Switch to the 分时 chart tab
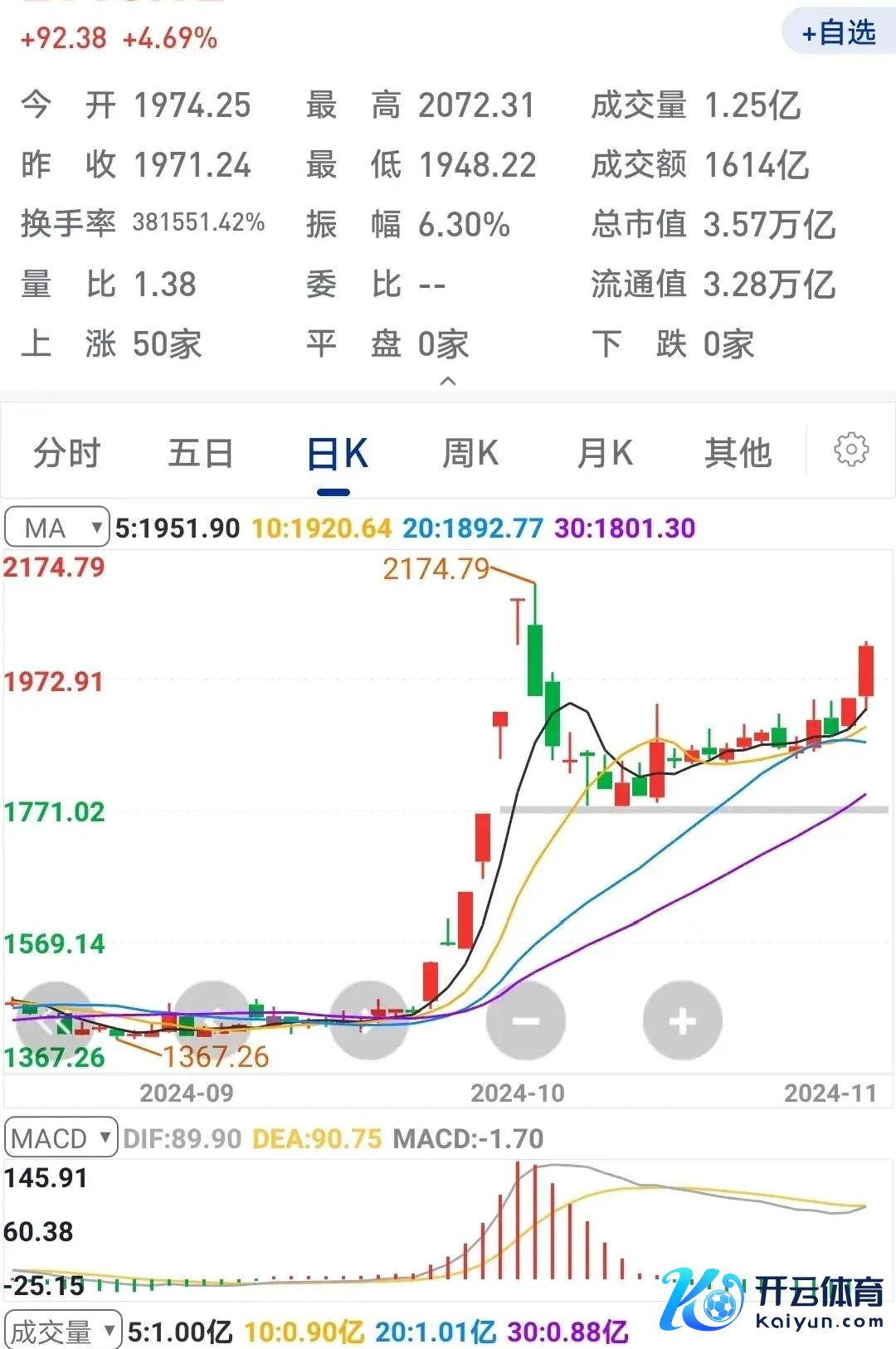 [67, 454]
